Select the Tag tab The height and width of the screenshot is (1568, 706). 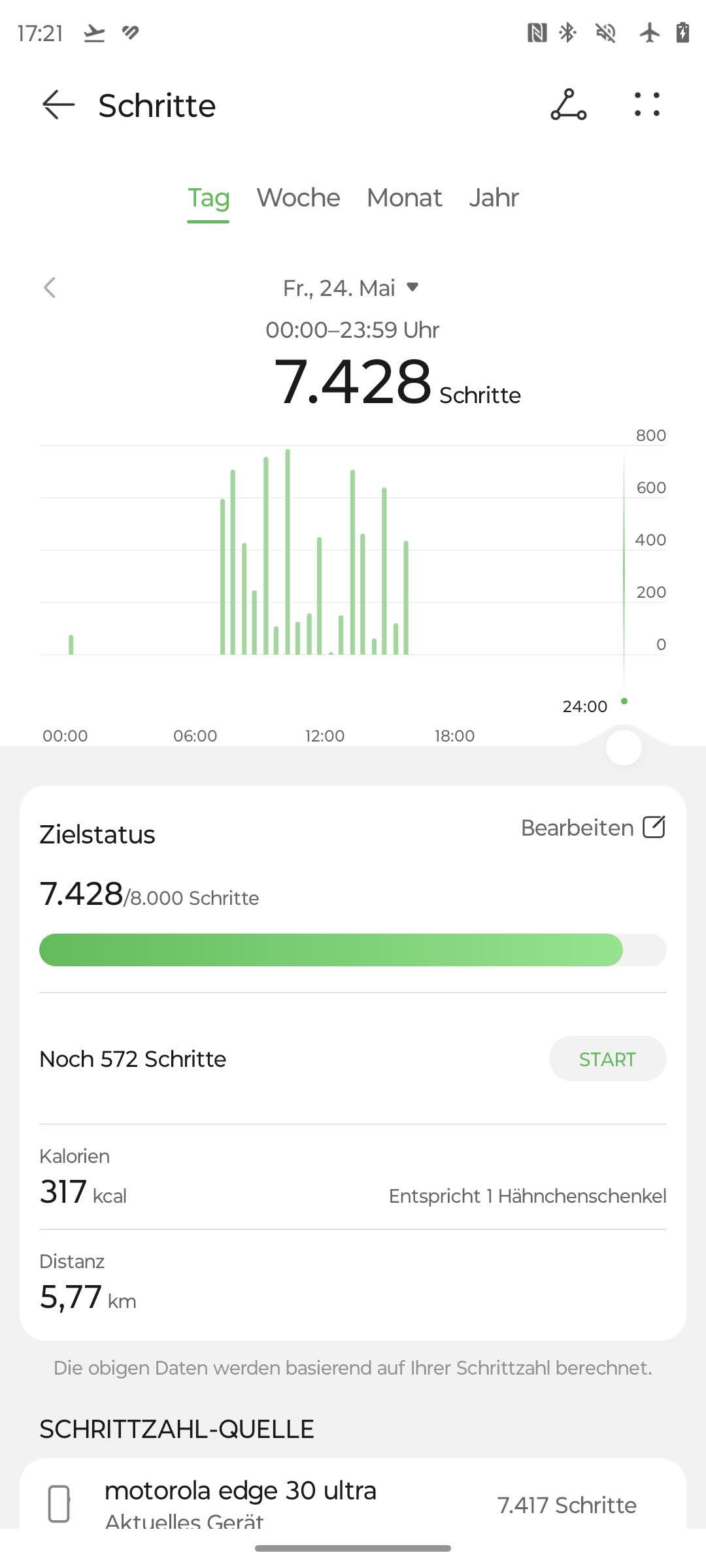coord(209,198)
